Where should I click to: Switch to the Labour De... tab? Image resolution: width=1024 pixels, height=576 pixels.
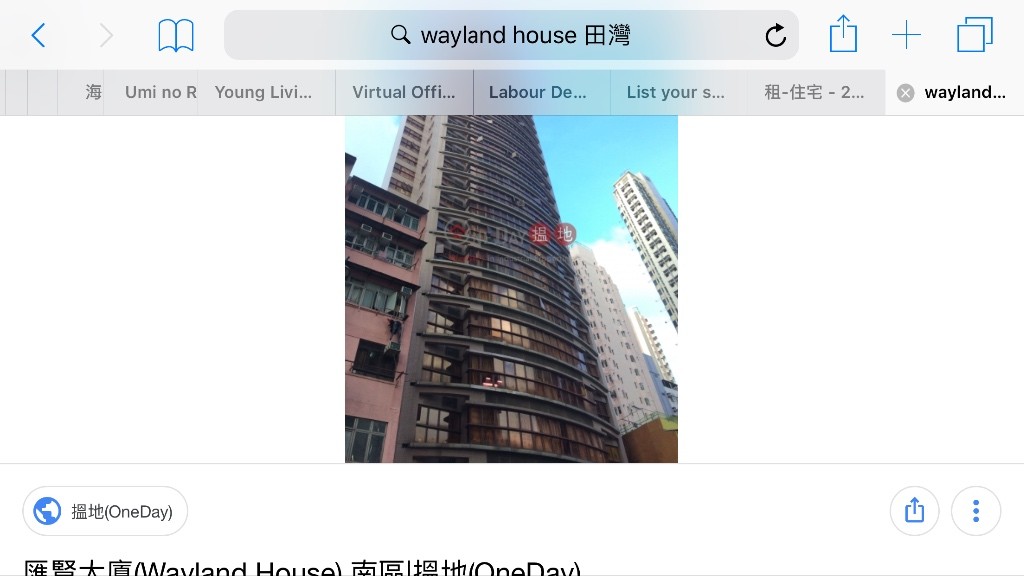coord(538,92)
